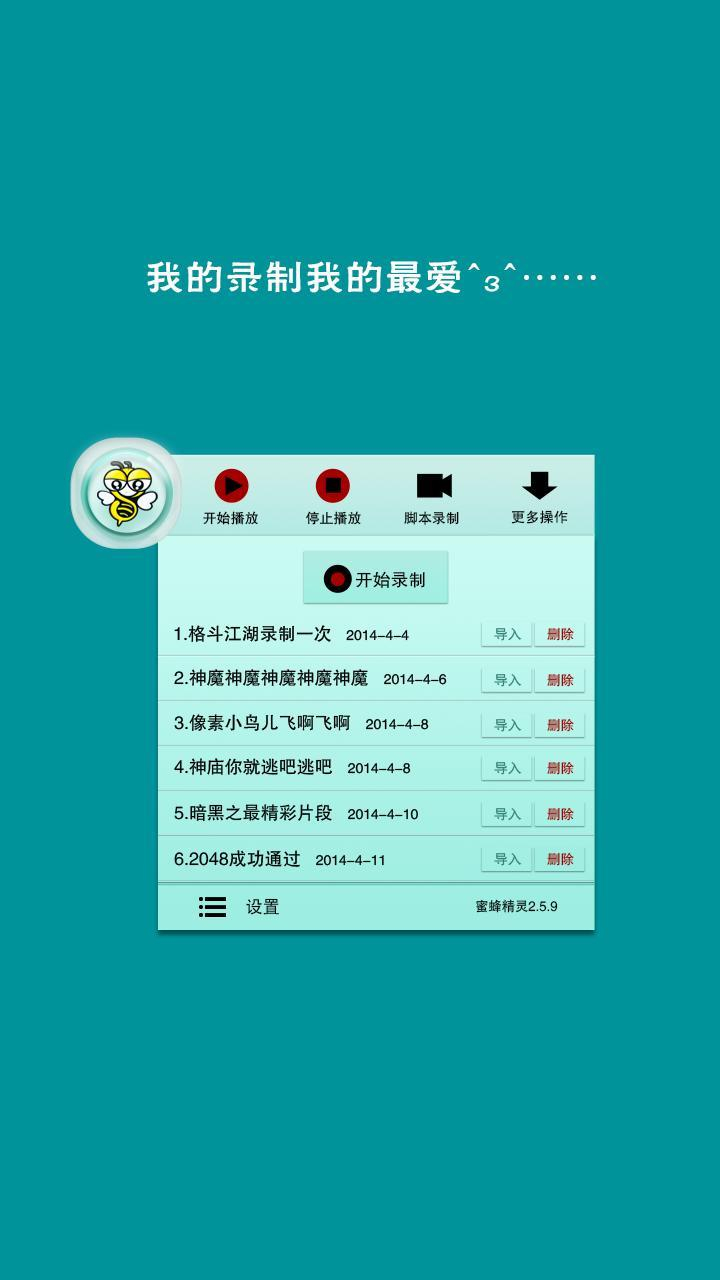Image resolution: width=720 pixels, height=1280 pixels.
Task: Tap 导入 next to 2048成功通过
Action: click(507, 859)
